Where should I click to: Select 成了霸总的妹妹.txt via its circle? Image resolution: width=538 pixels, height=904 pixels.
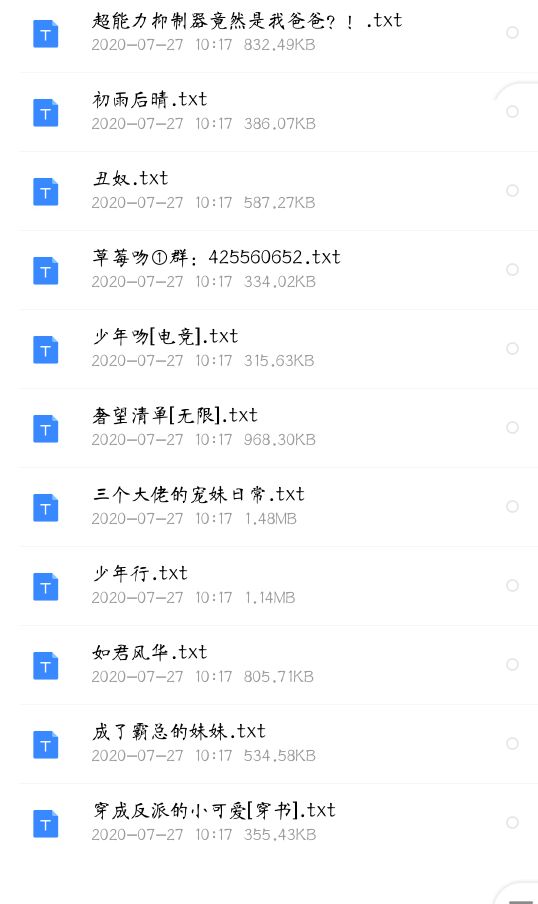coord(512,743)
